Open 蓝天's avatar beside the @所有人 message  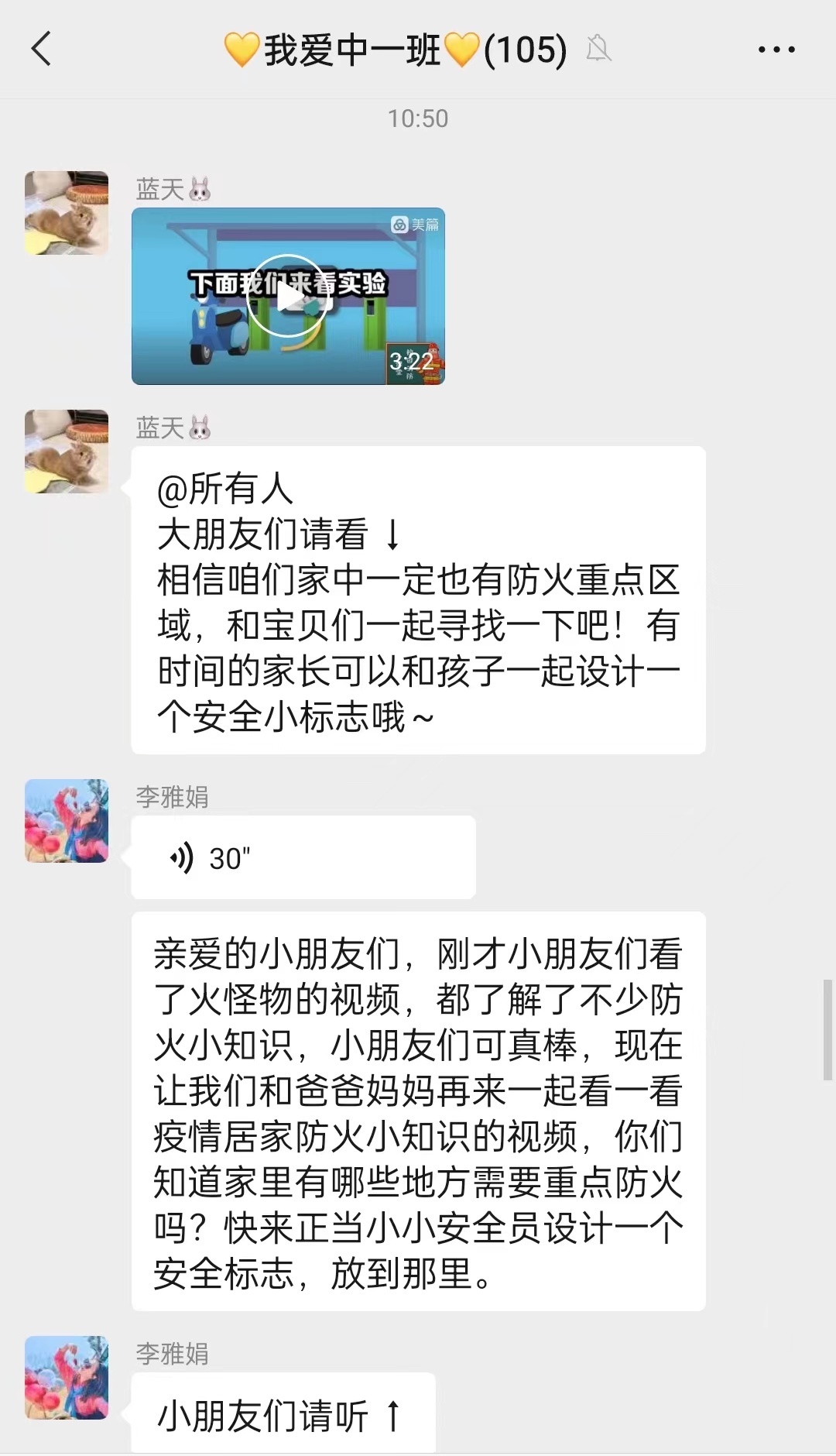(67, 452)
